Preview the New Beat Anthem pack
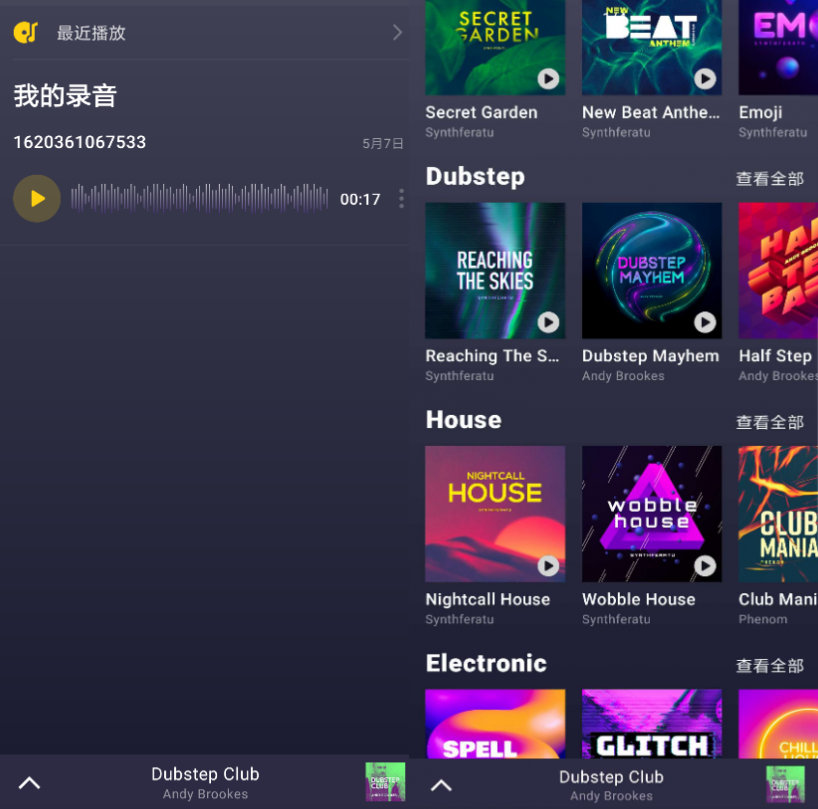This screenshot has height=809, width=818. point(705,78)
